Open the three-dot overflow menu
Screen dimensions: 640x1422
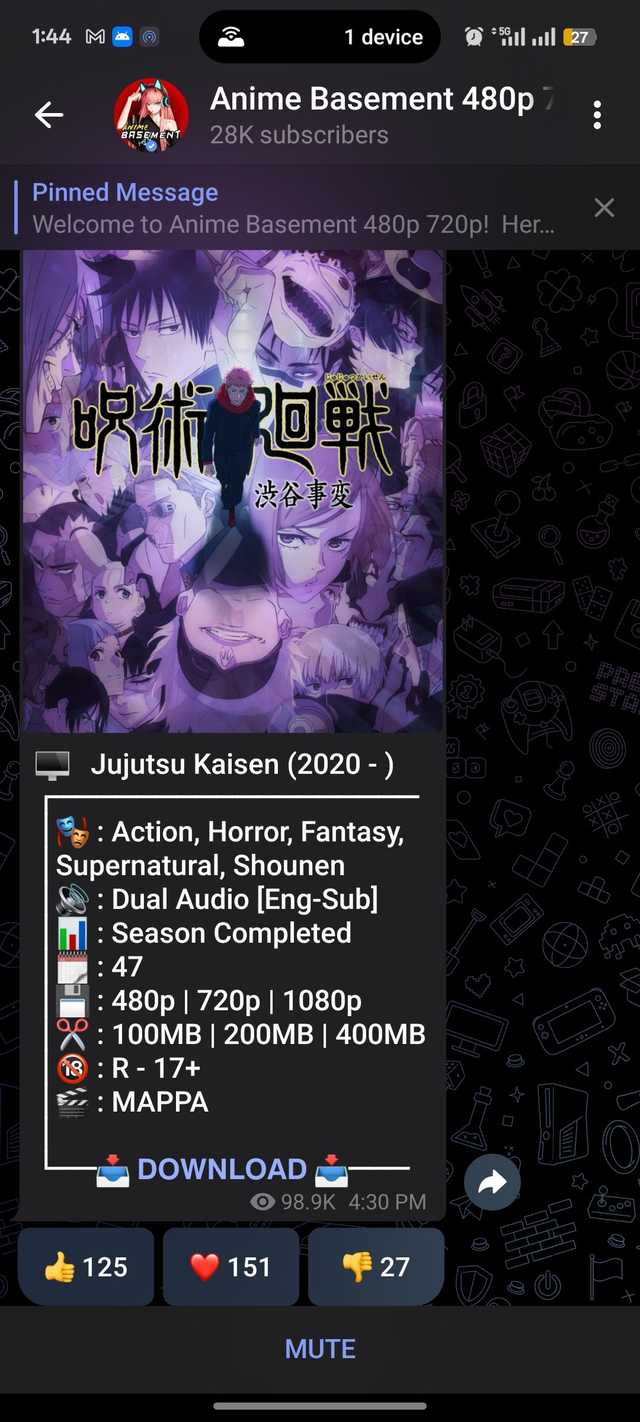click(x=597, y=115)
